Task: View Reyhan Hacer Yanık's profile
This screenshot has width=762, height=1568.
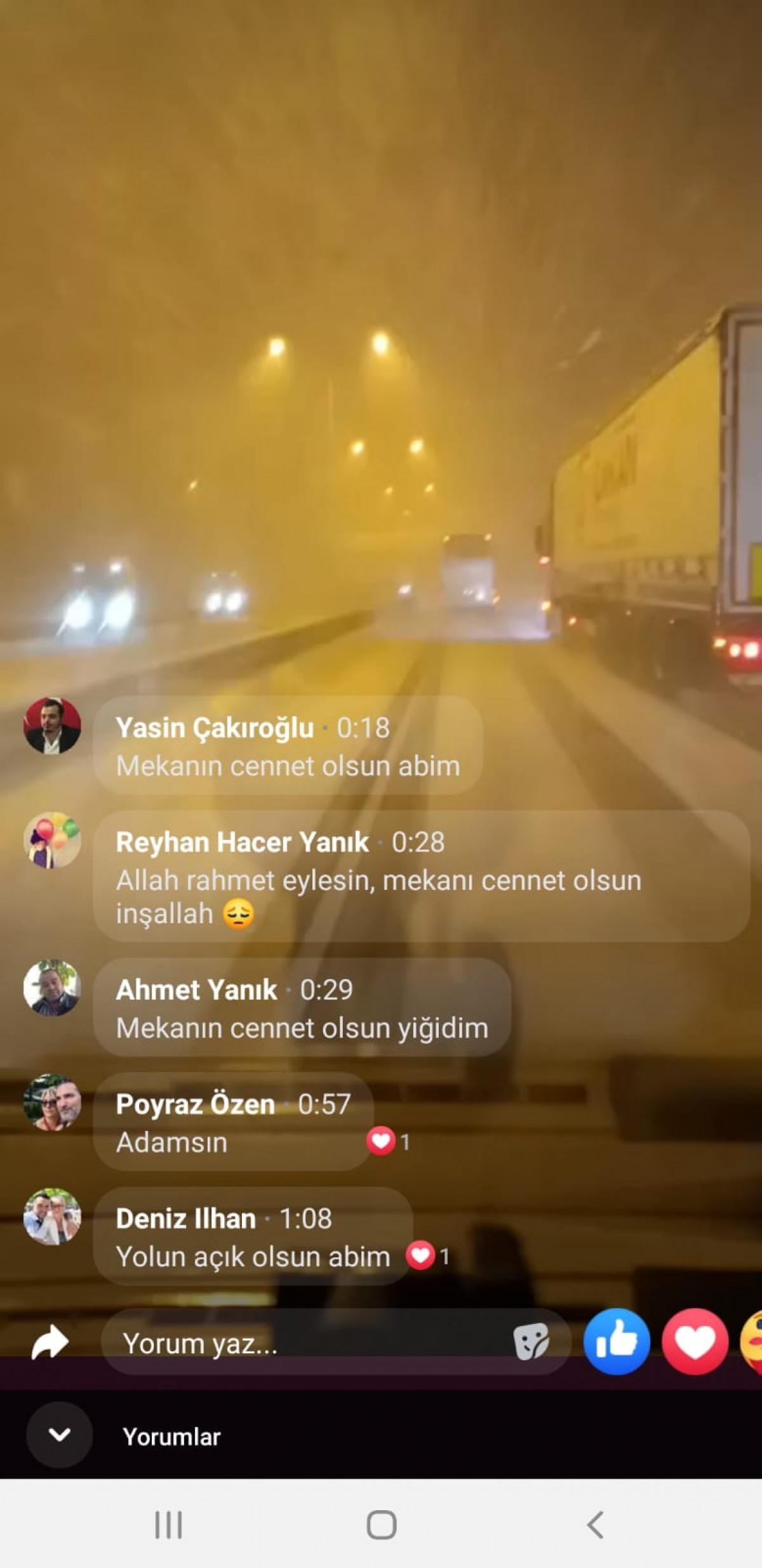Action: (52, 840)
